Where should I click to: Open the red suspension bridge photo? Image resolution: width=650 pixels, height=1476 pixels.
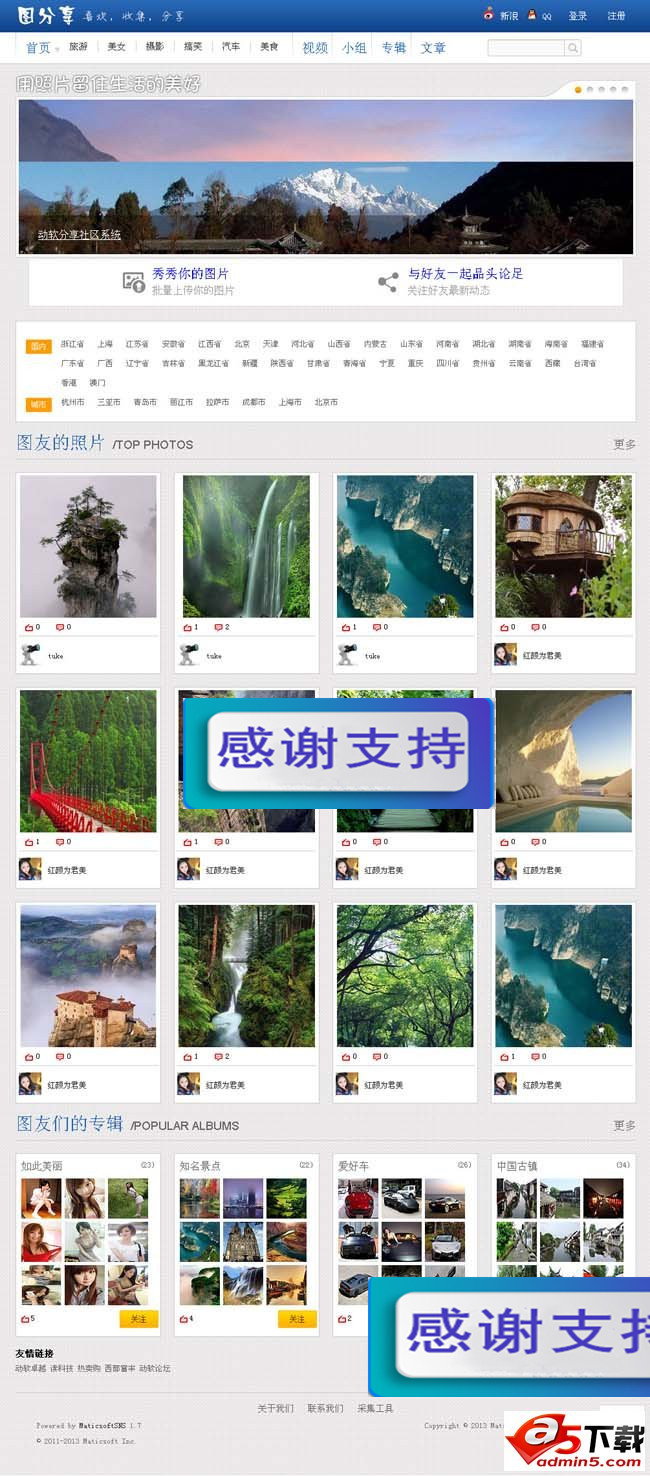pyautogui.click(x=88, y=760)
